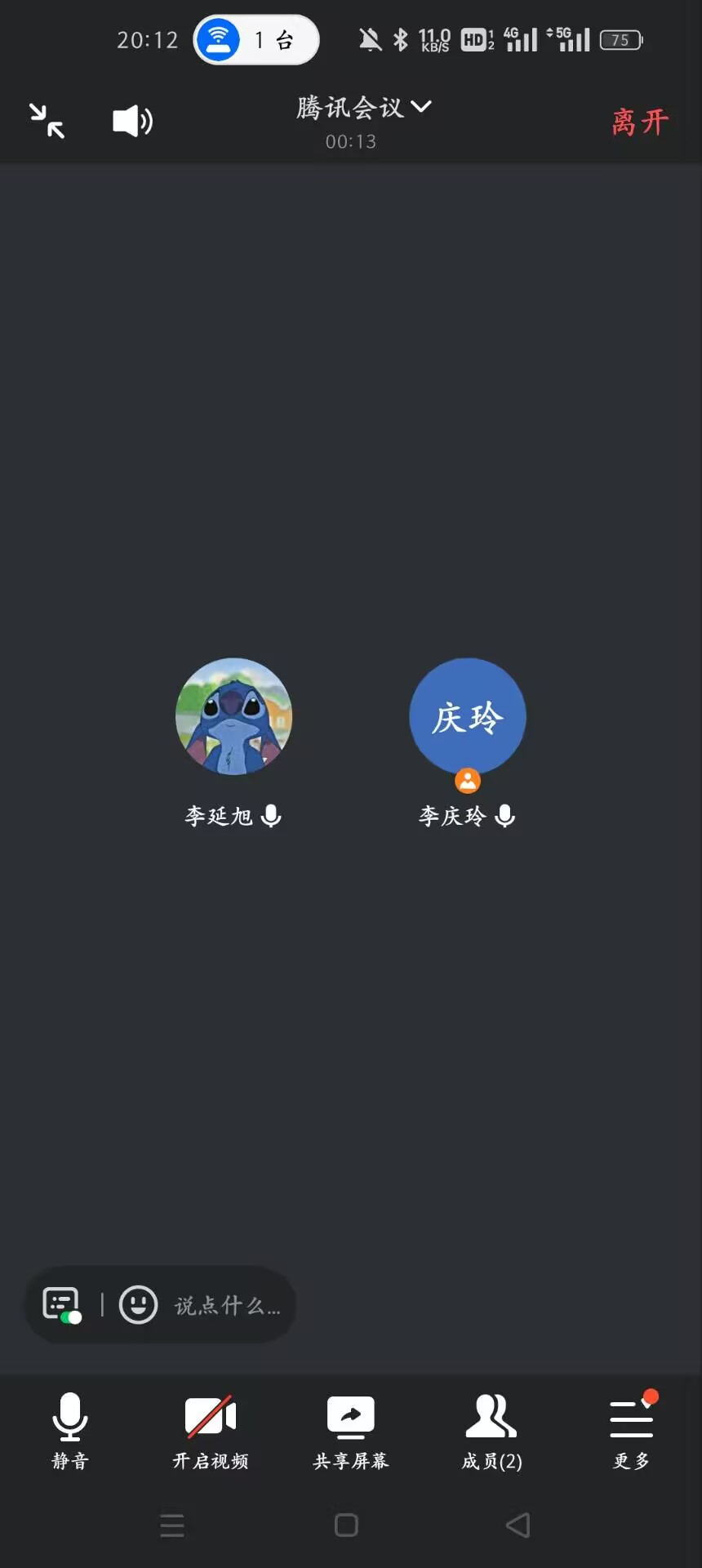Screen dimensions: 702x1568
Task: Mute microphone with 静音
Action: coord(70,1431)
